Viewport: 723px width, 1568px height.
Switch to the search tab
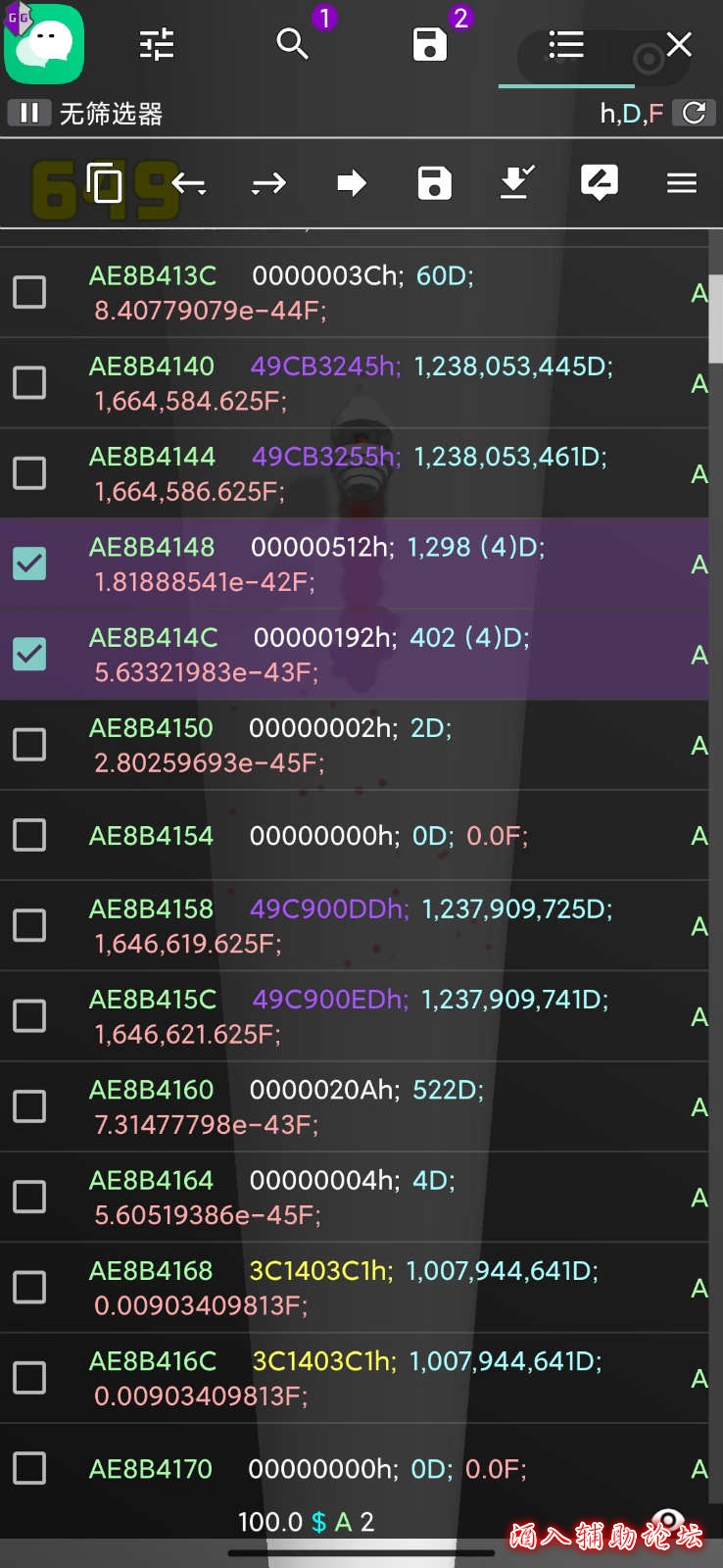tap(292, 44)
